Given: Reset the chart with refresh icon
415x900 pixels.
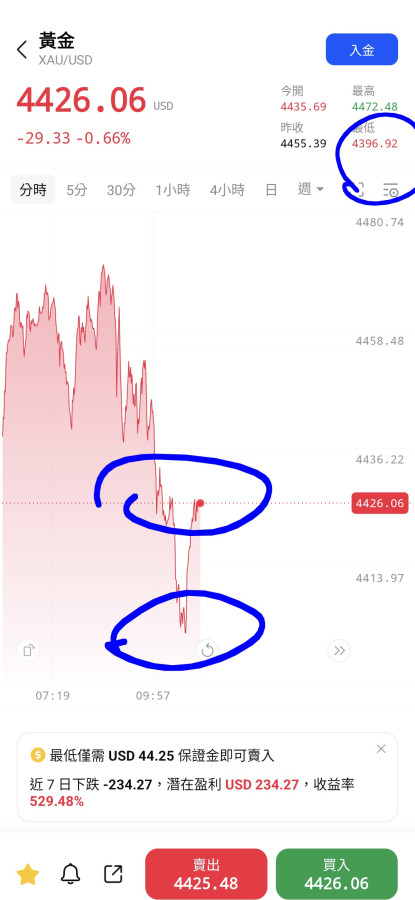Looking at the screenshot, I should pyautogui.click(x=207, y=650).
